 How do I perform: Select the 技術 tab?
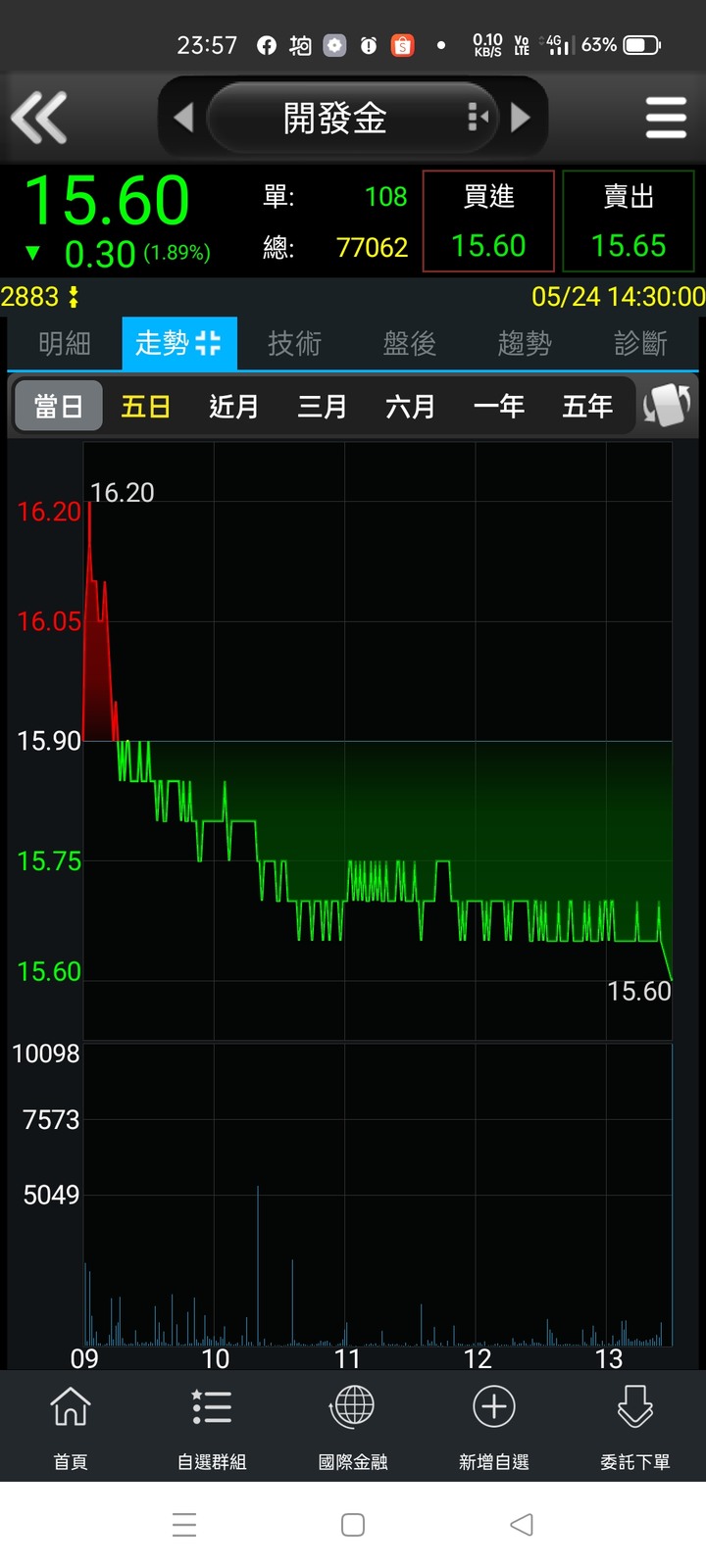pos(294,343)
